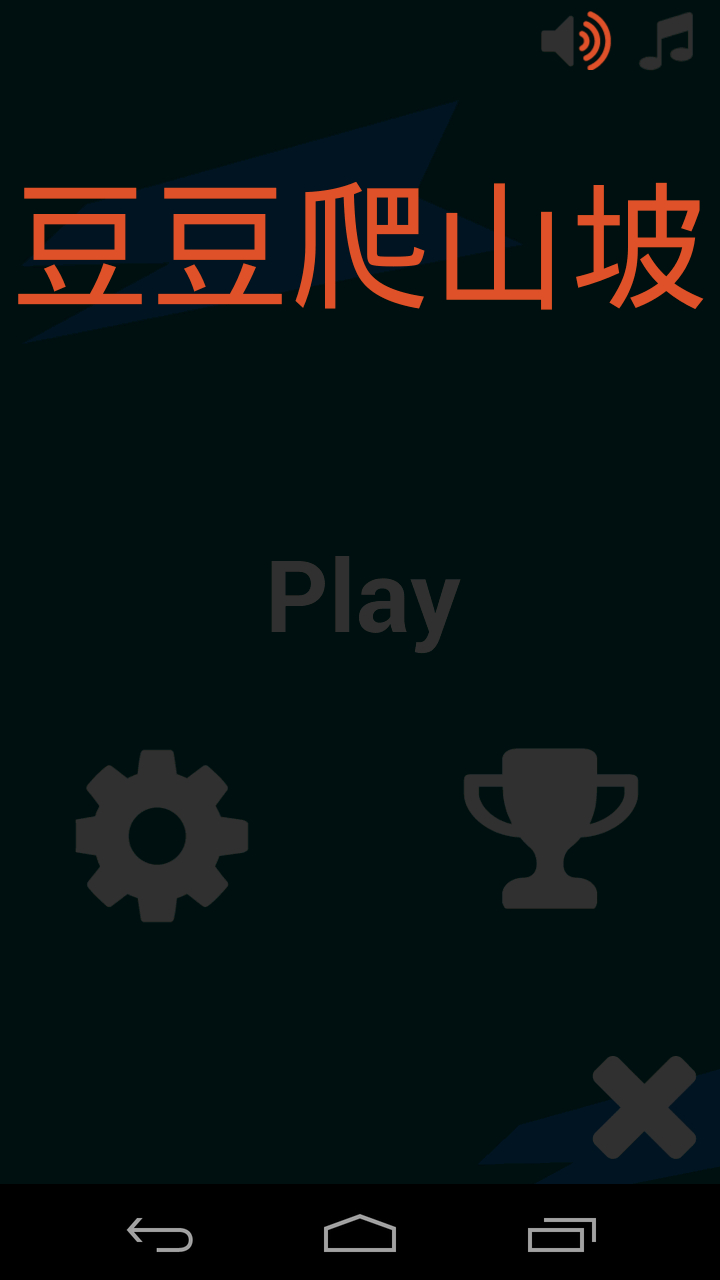Toggle the background music note icon
The image size is (720, 1280).
coord(667,41)
